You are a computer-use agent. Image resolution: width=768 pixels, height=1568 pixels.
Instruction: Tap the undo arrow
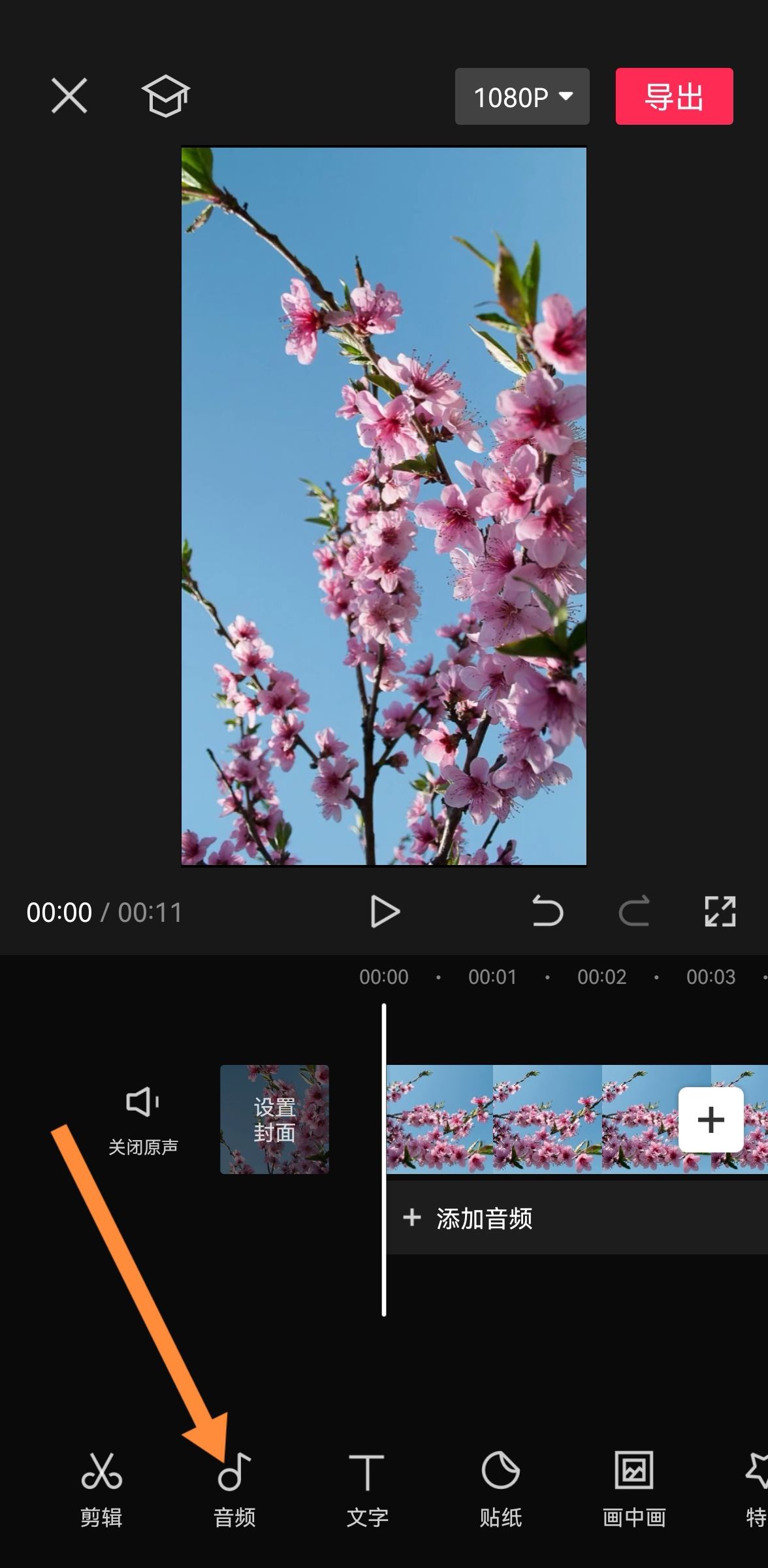pos(547,911)
